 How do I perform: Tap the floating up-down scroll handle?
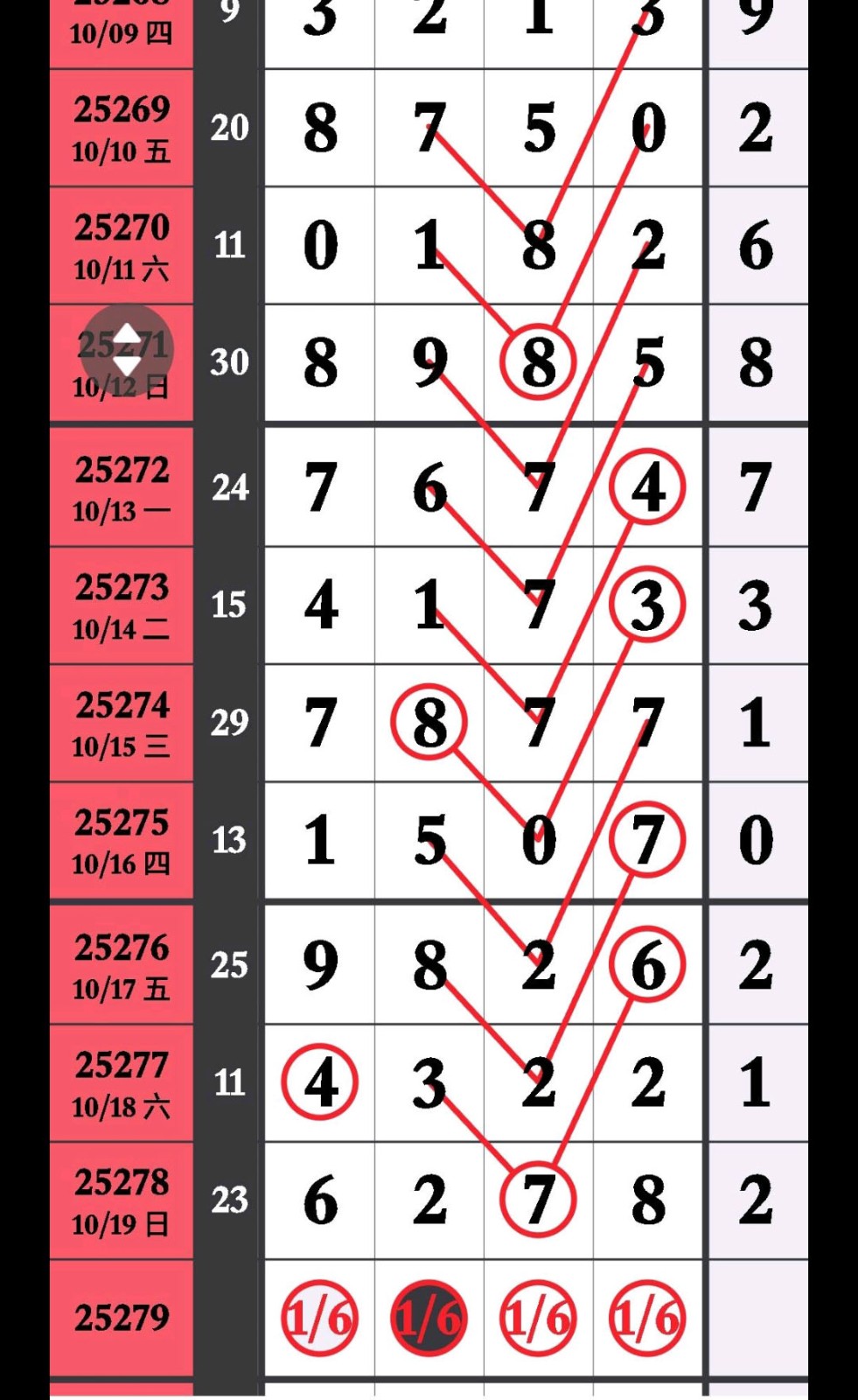(127, 350)
